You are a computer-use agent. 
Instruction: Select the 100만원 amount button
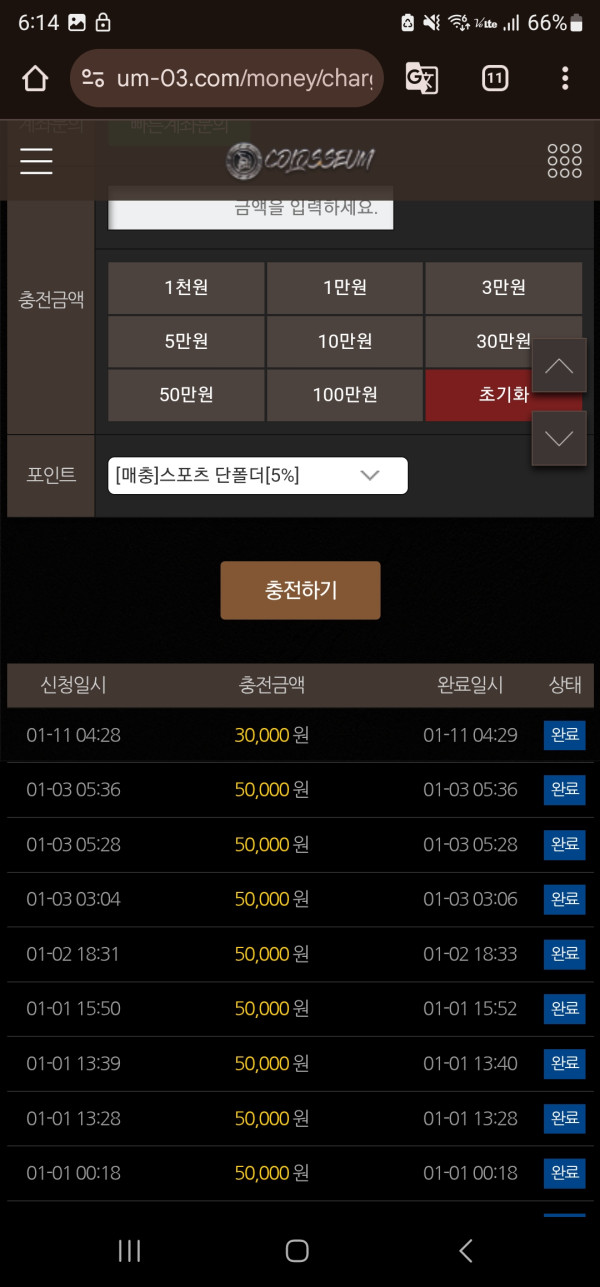coord(345,394)
